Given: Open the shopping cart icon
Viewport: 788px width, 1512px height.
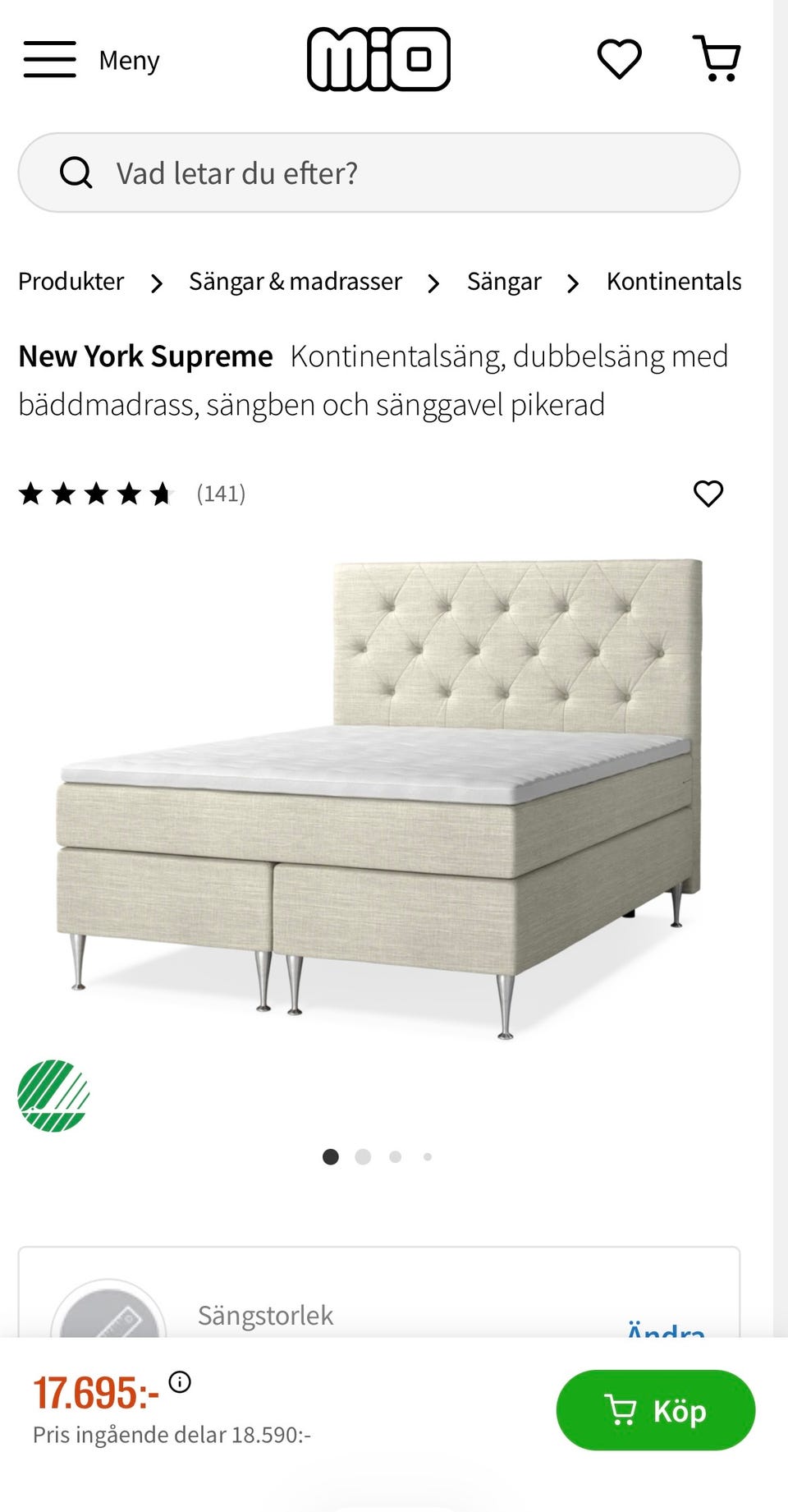Looking at the screenshot, I should (x=717, y=57).
